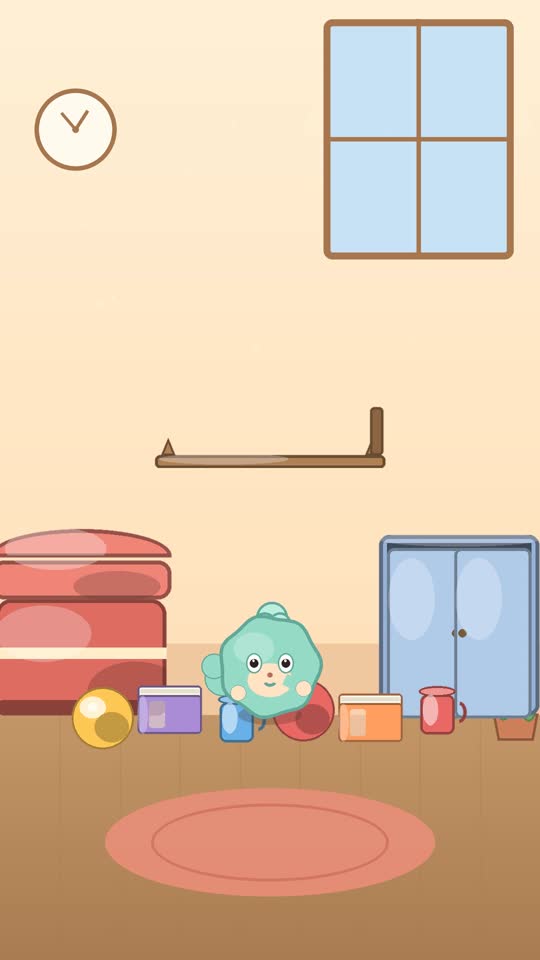The image size is (540, 960).
Task: Tap the red mug
Action: (440, 710)
